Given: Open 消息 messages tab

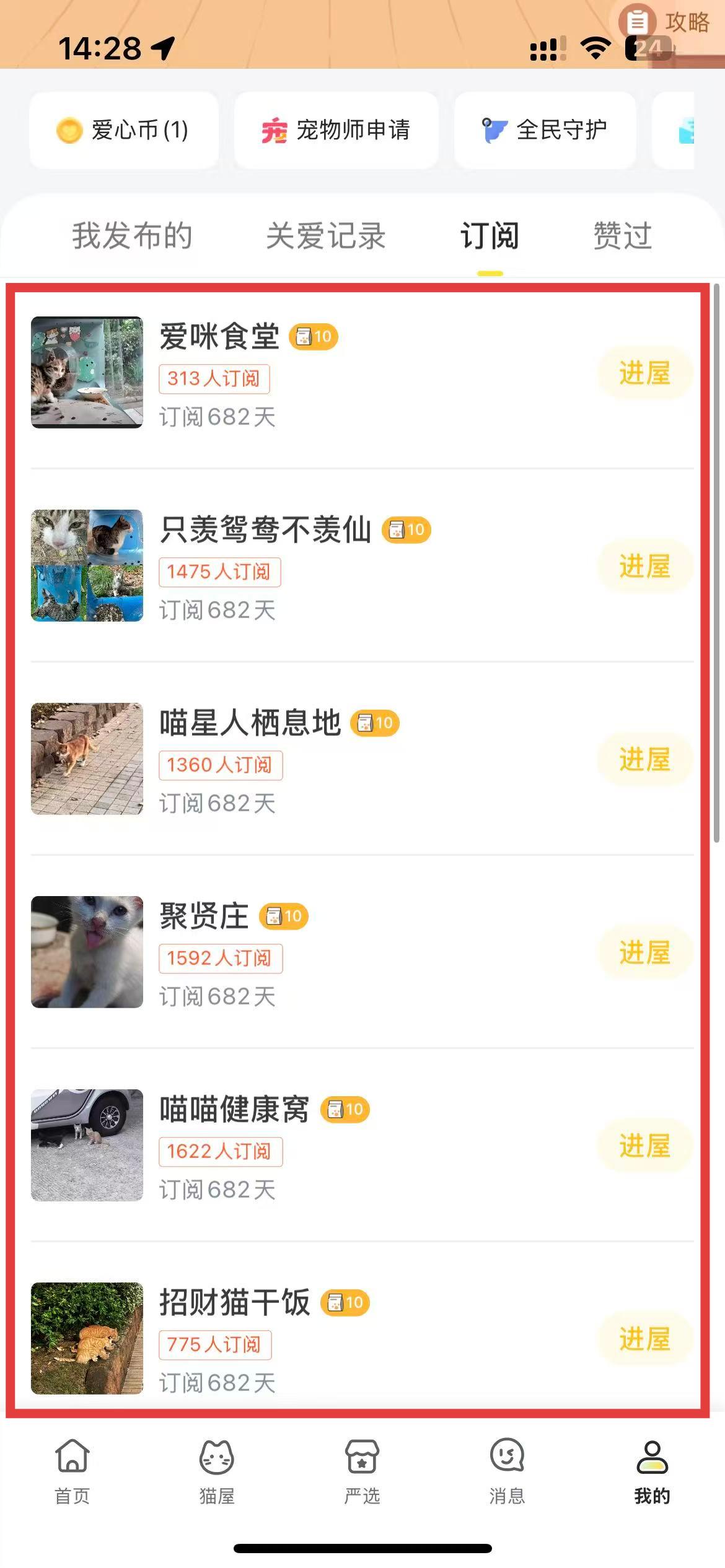Looking at the screenshot, I should [507, 1470].
